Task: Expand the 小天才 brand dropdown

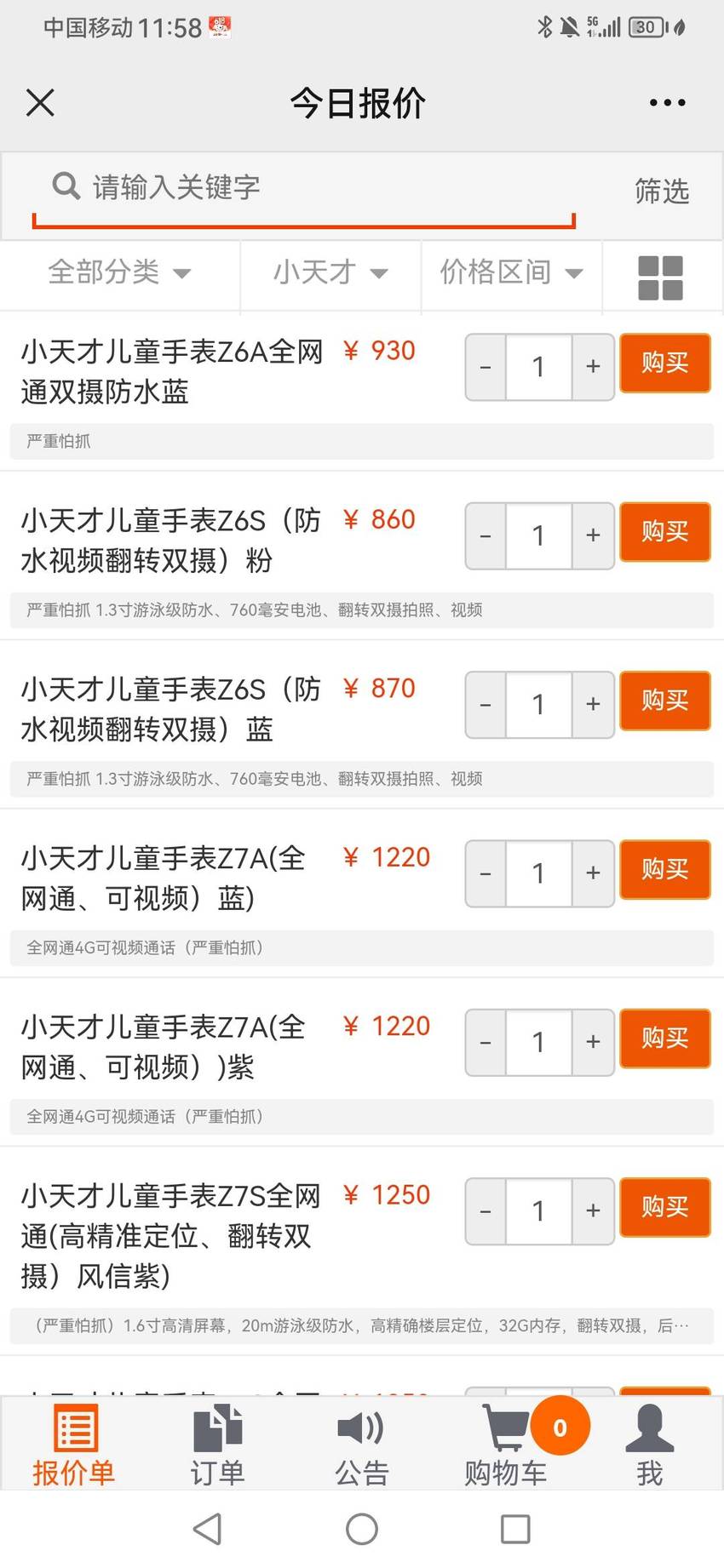Action: click(330, 272)
